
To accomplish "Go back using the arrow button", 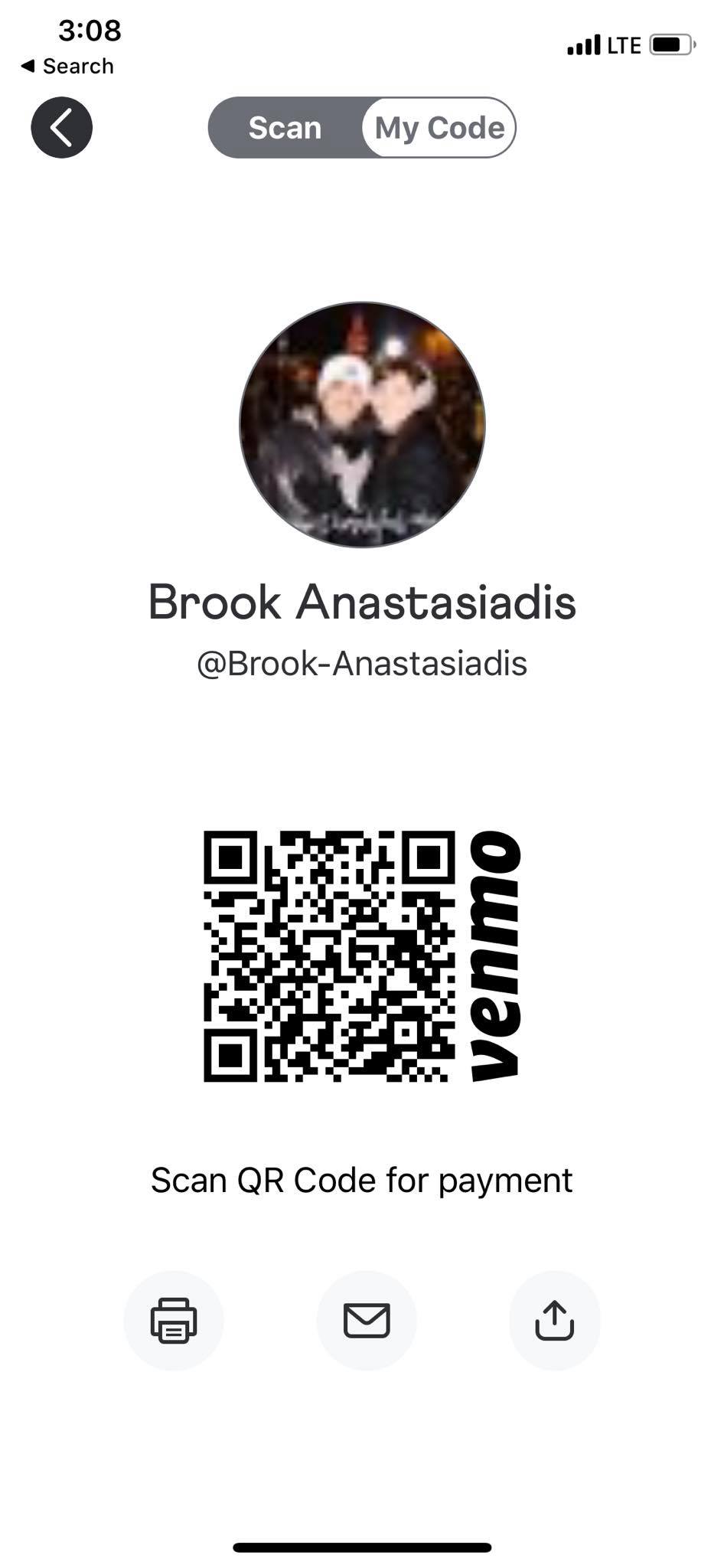I will (x=61, y=128).
